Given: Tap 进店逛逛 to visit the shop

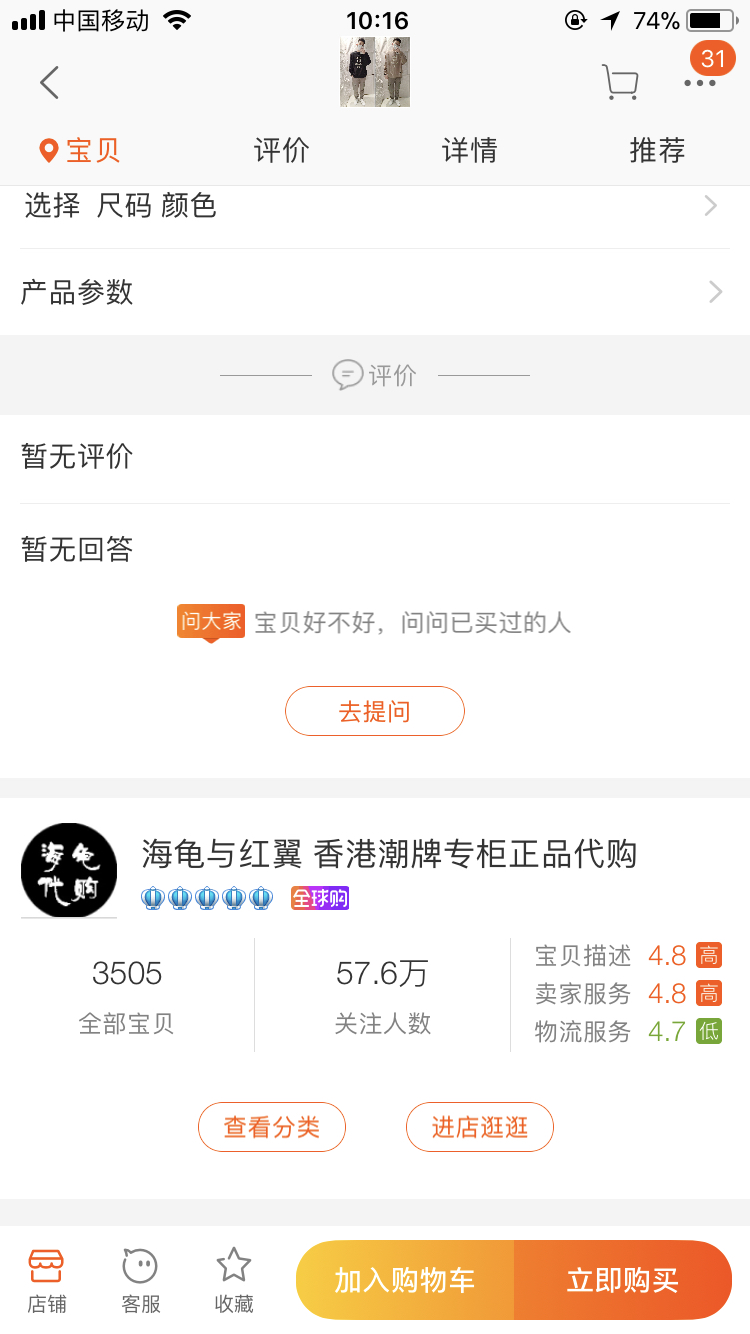Looking at the screenshot, I should (x=480, y=1127).
